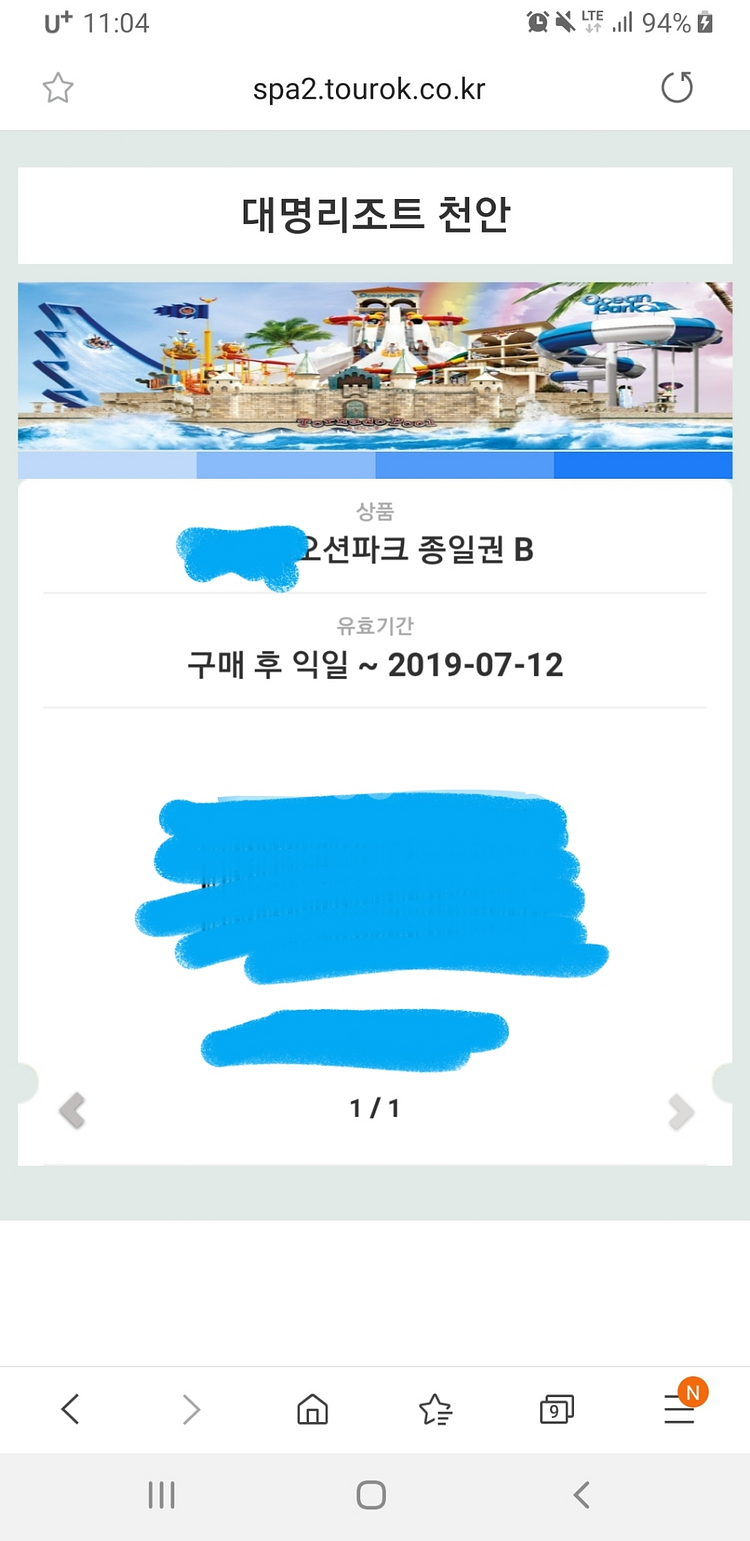The width and height of the screenshot is (750, 1541).
Task: View the 9 open browser tabs
Action: [x=557, y=1410]
